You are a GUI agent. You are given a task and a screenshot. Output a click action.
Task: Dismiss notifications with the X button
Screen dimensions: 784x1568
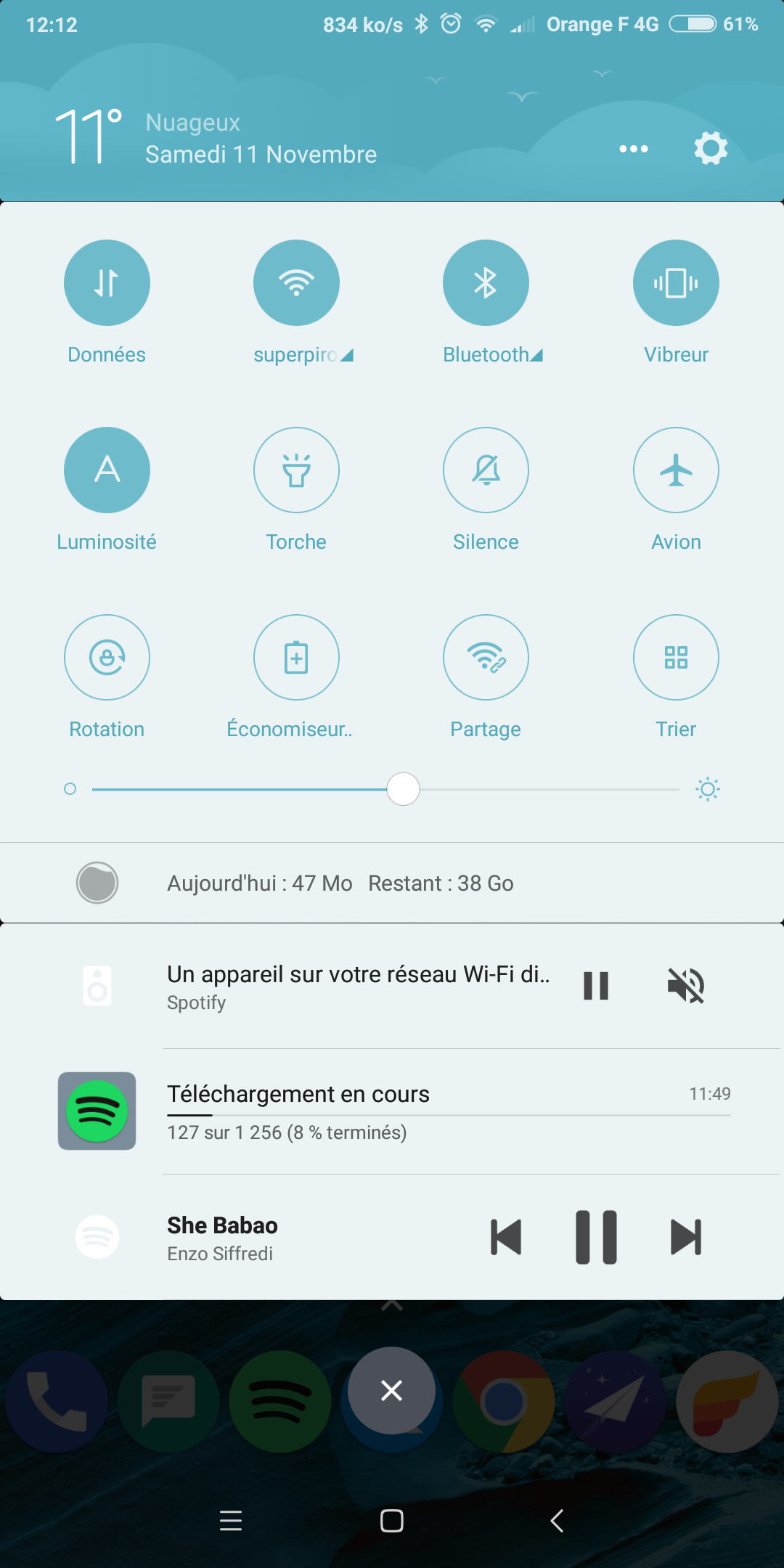pyautogui.click(x=392, y=1391)
